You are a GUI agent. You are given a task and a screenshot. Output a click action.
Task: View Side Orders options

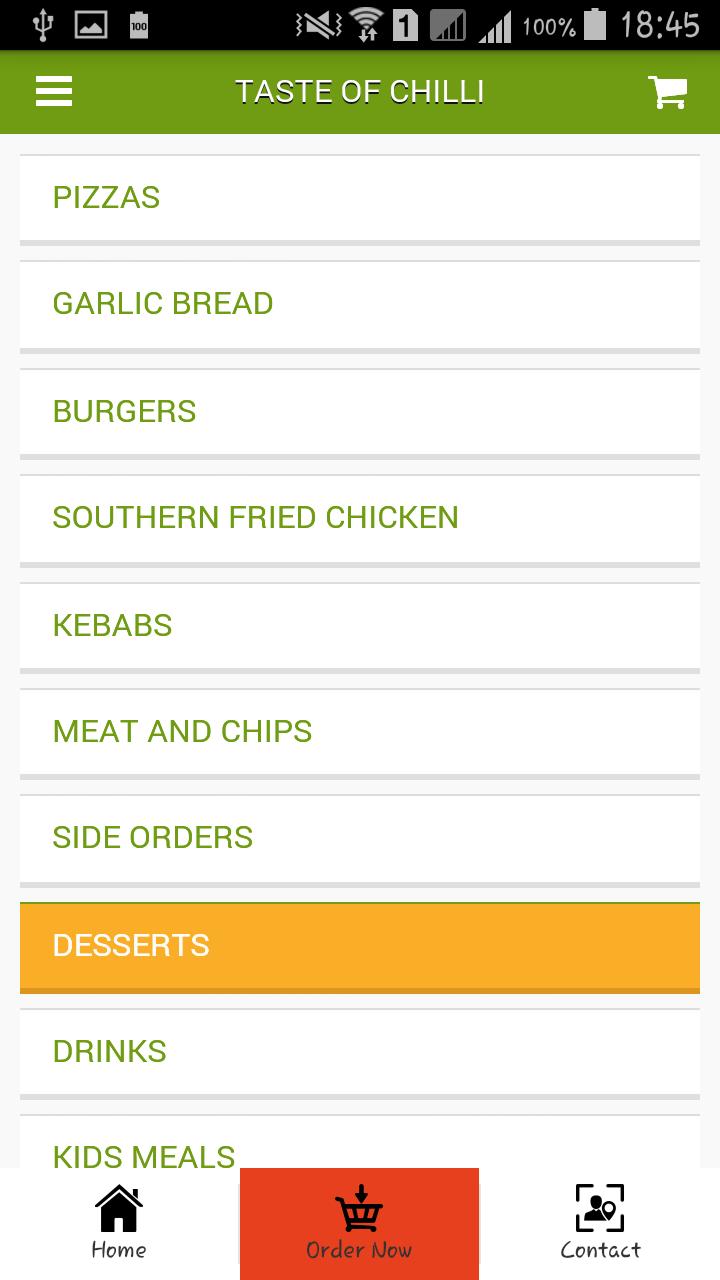360,838
